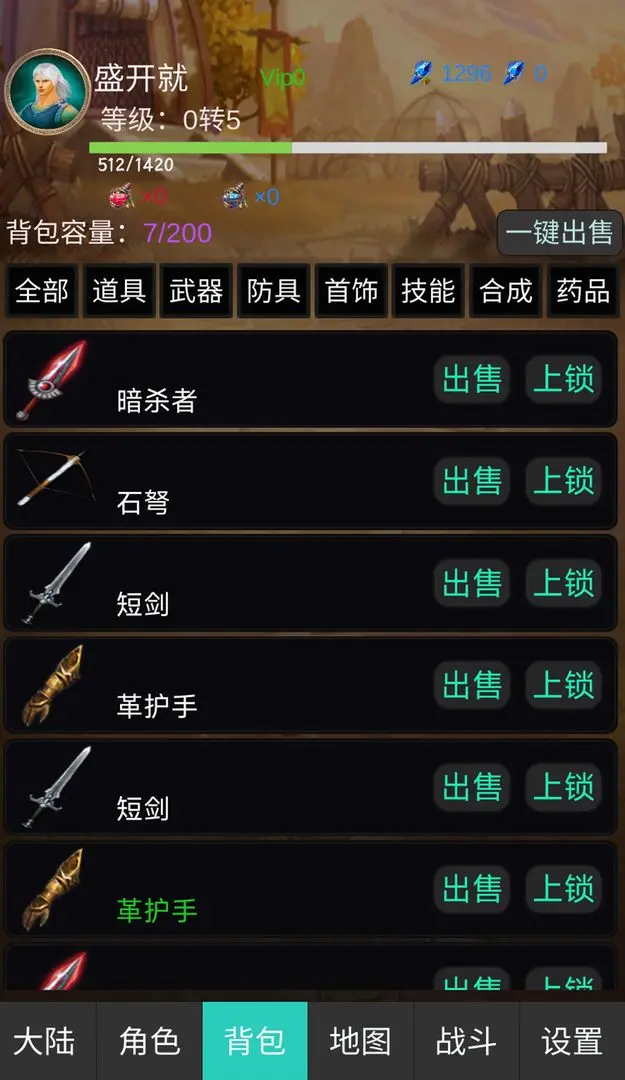This screenshot has height=1080, width=625.
Task: Filter items by 首饰
Action: click(x=351, y=291)
